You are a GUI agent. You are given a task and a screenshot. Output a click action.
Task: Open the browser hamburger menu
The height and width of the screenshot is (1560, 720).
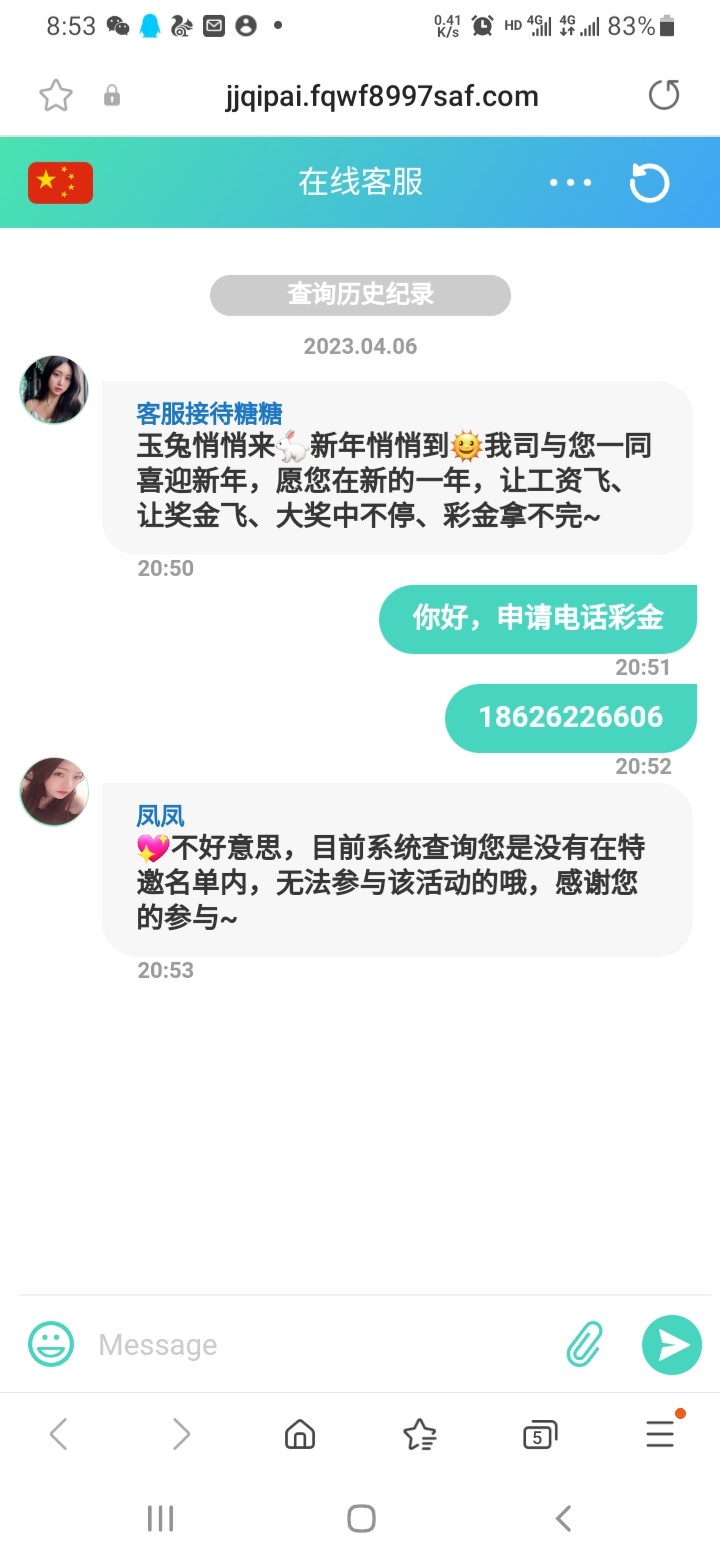[x=660, y=1435]
